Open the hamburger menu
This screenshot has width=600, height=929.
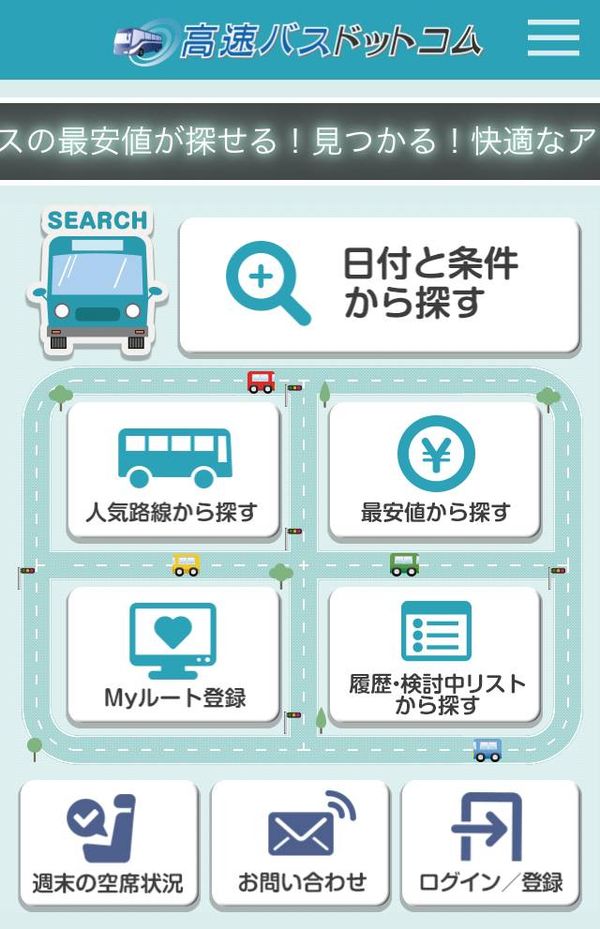(553, 38)
